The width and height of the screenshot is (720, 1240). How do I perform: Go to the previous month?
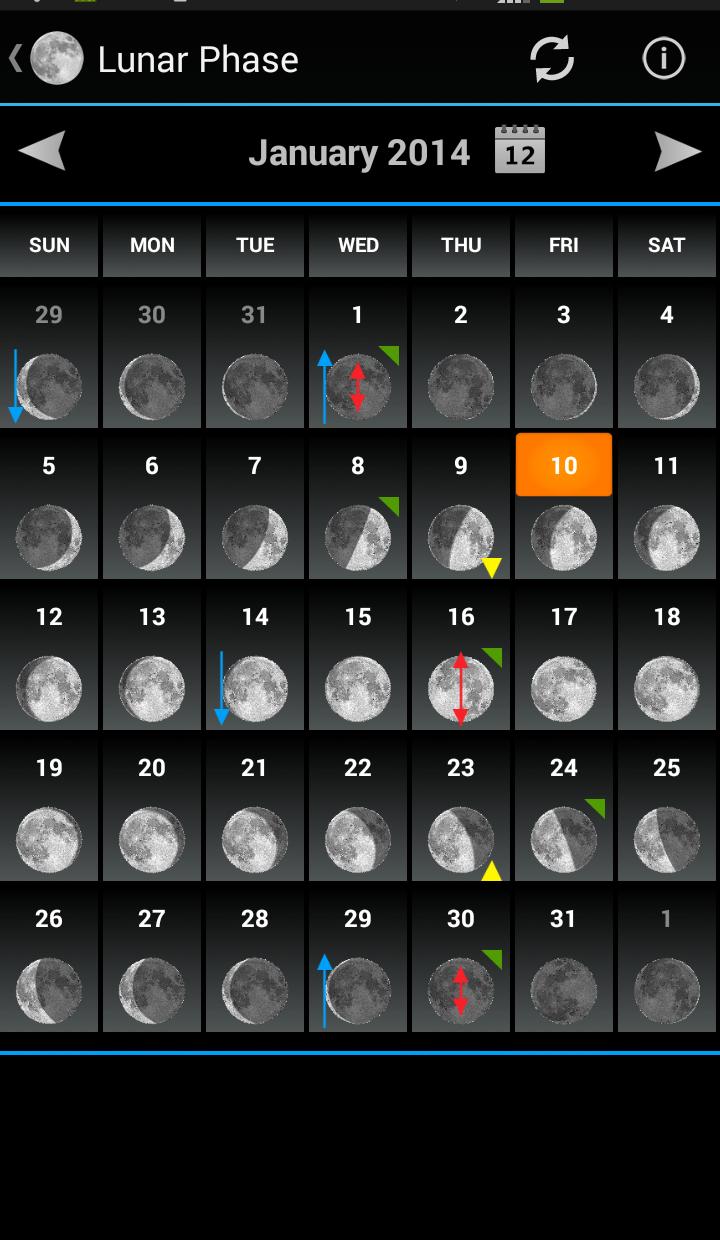tap(43, 151)
